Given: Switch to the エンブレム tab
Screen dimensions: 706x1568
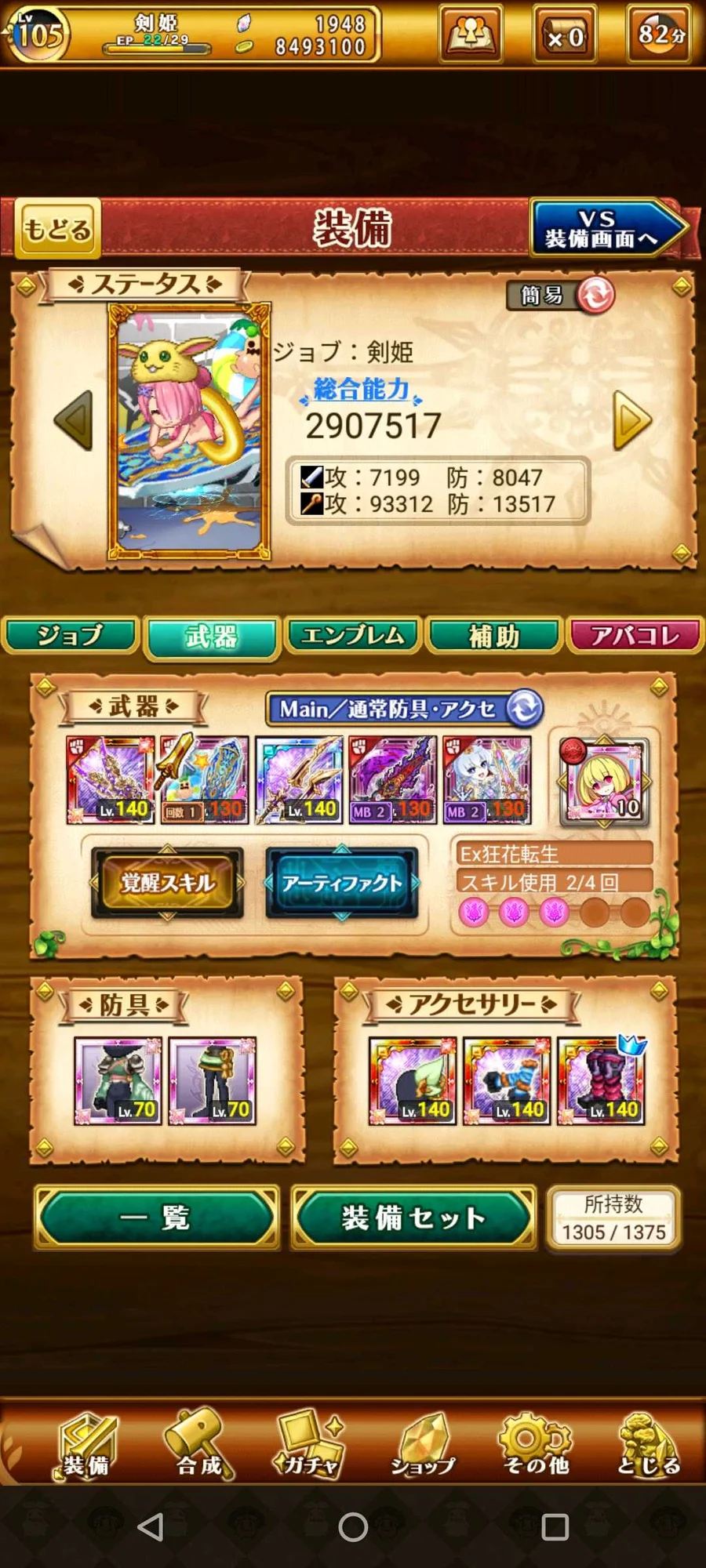Looking at the screenshot, I should click(x=353, y=635).
